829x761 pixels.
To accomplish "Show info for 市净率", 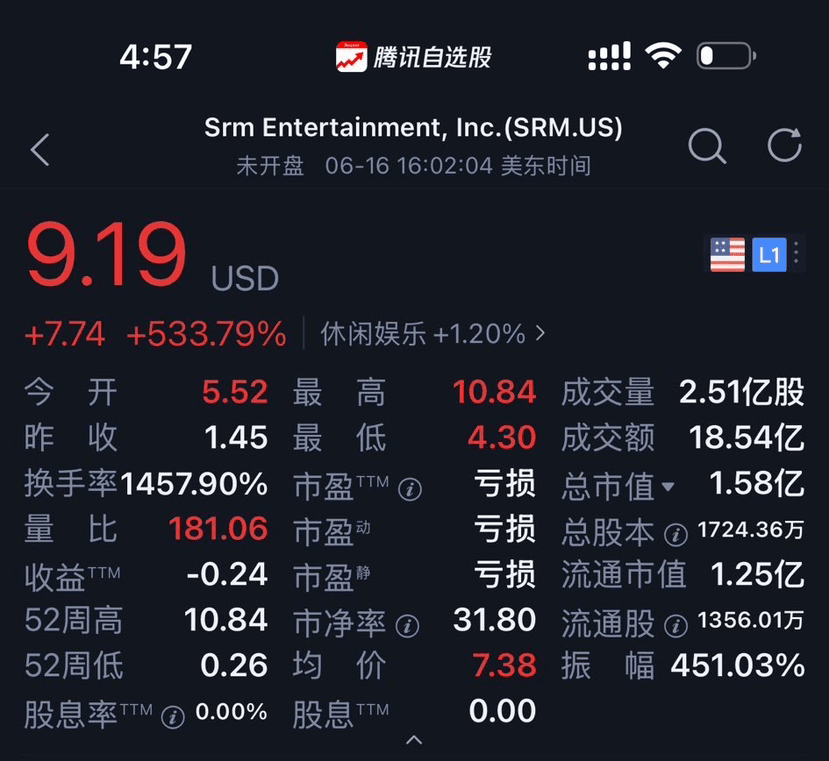I will point(407,626).
